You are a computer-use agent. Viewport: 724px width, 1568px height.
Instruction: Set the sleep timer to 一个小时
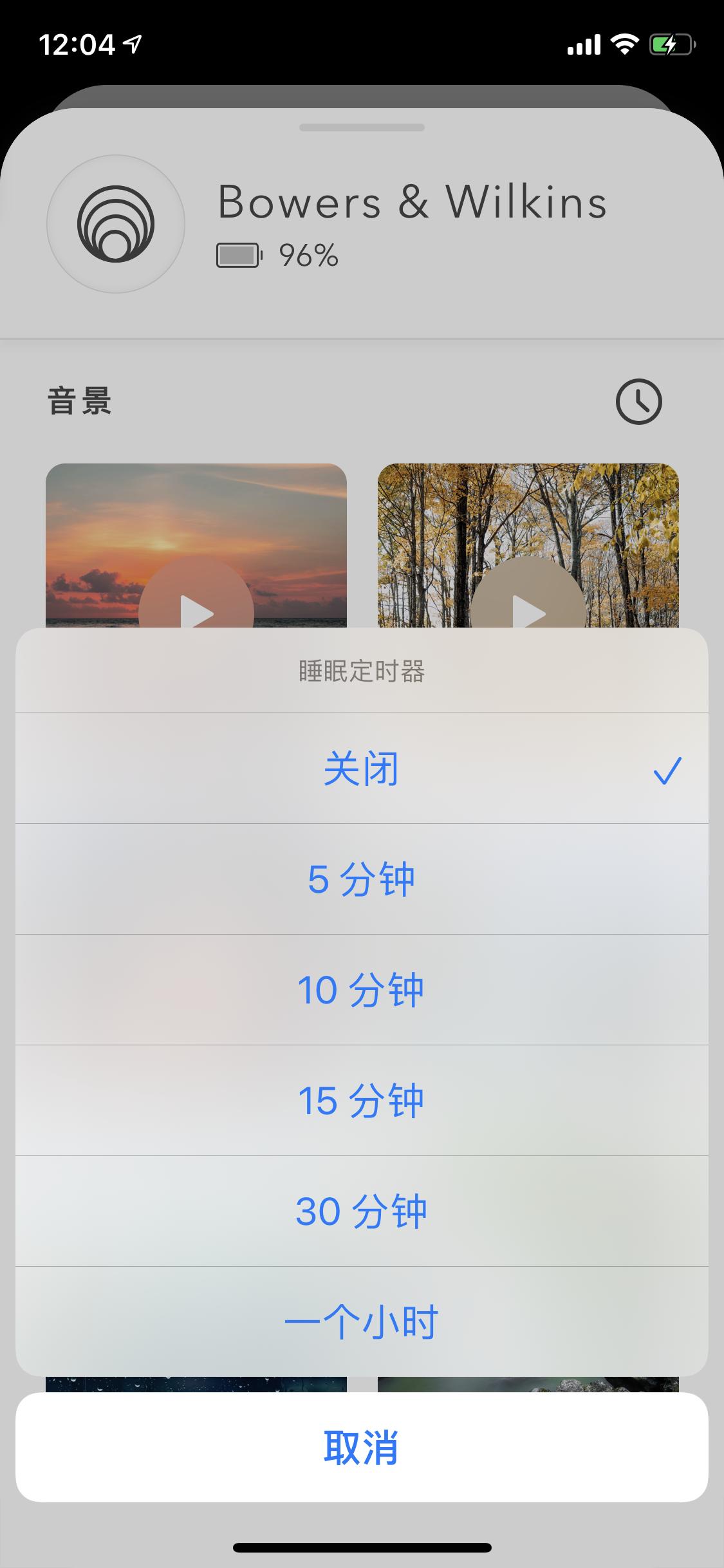point(362,1320)
